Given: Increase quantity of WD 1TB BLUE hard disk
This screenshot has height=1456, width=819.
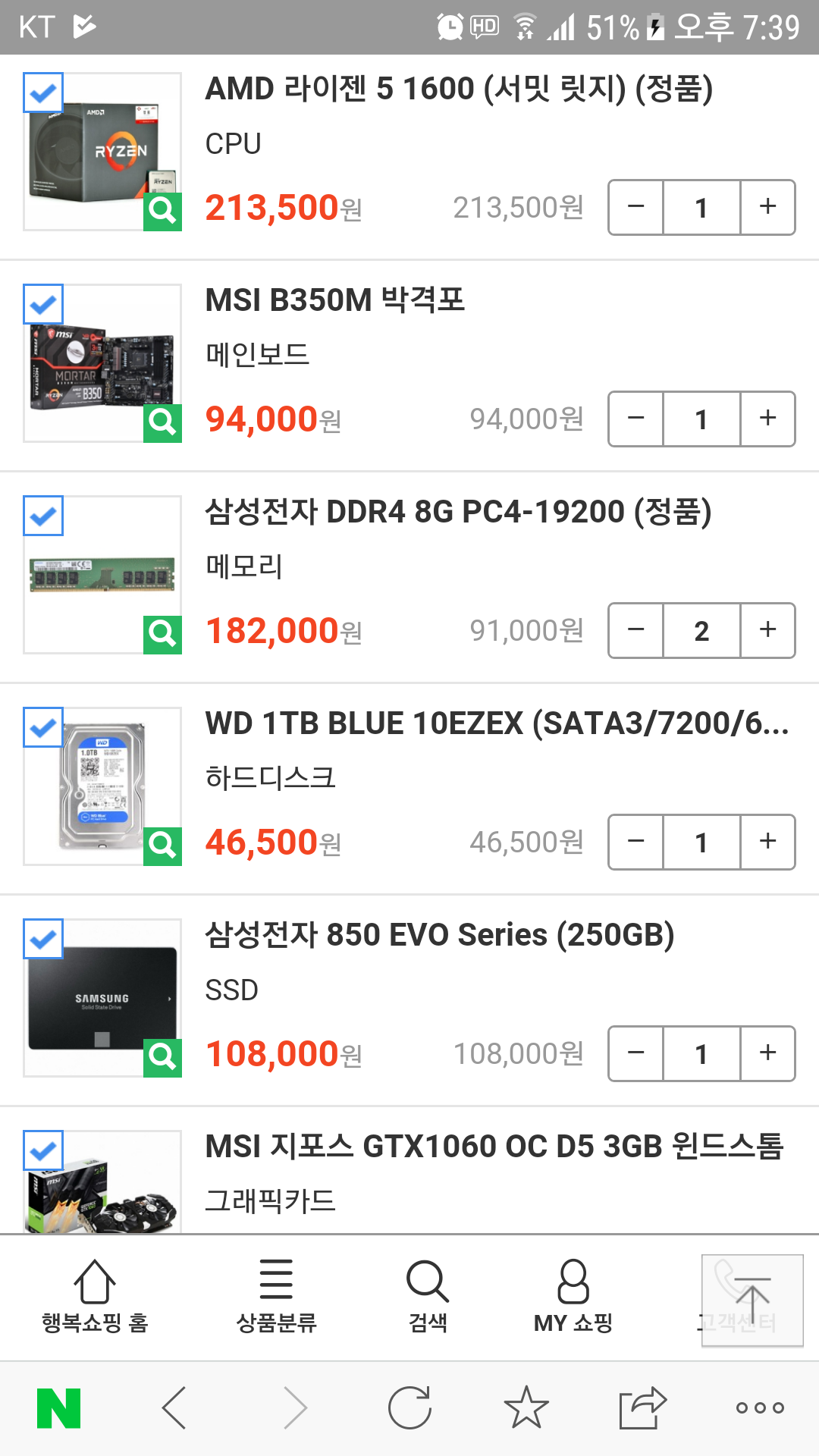Looking at the screenshot, I should (767, 842).
